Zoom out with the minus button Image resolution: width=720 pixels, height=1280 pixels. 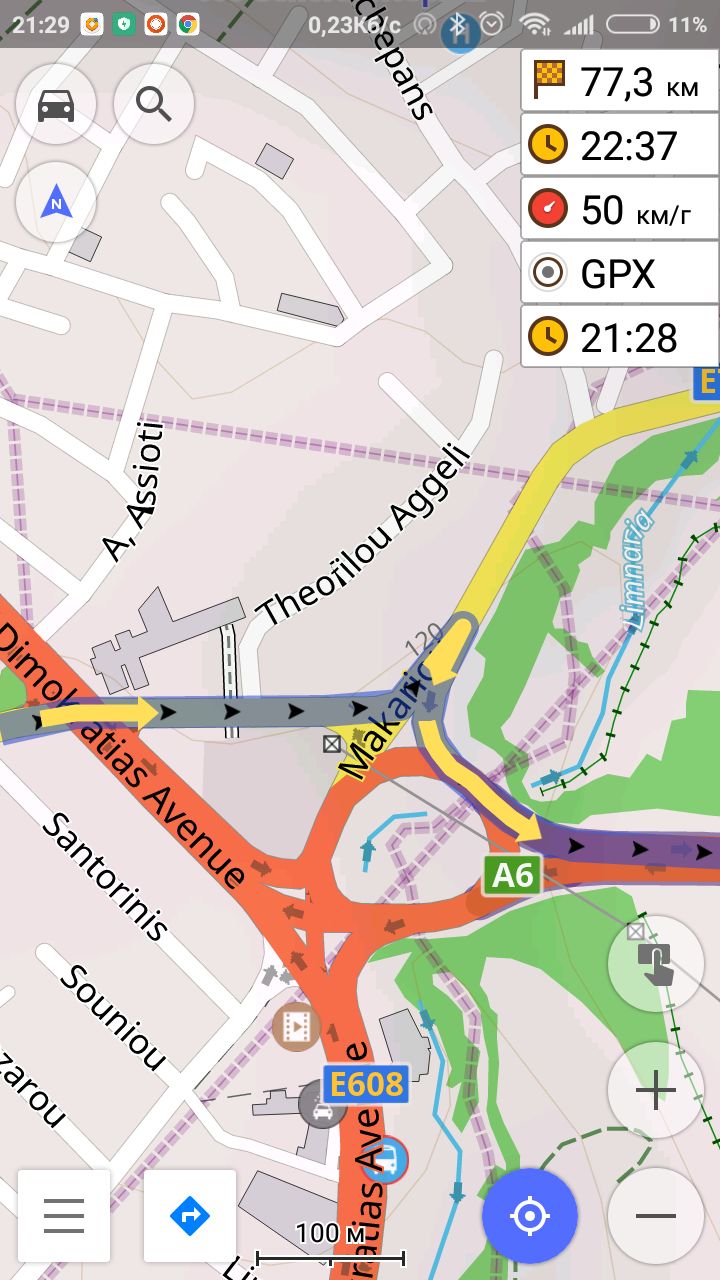point(656,1216)
